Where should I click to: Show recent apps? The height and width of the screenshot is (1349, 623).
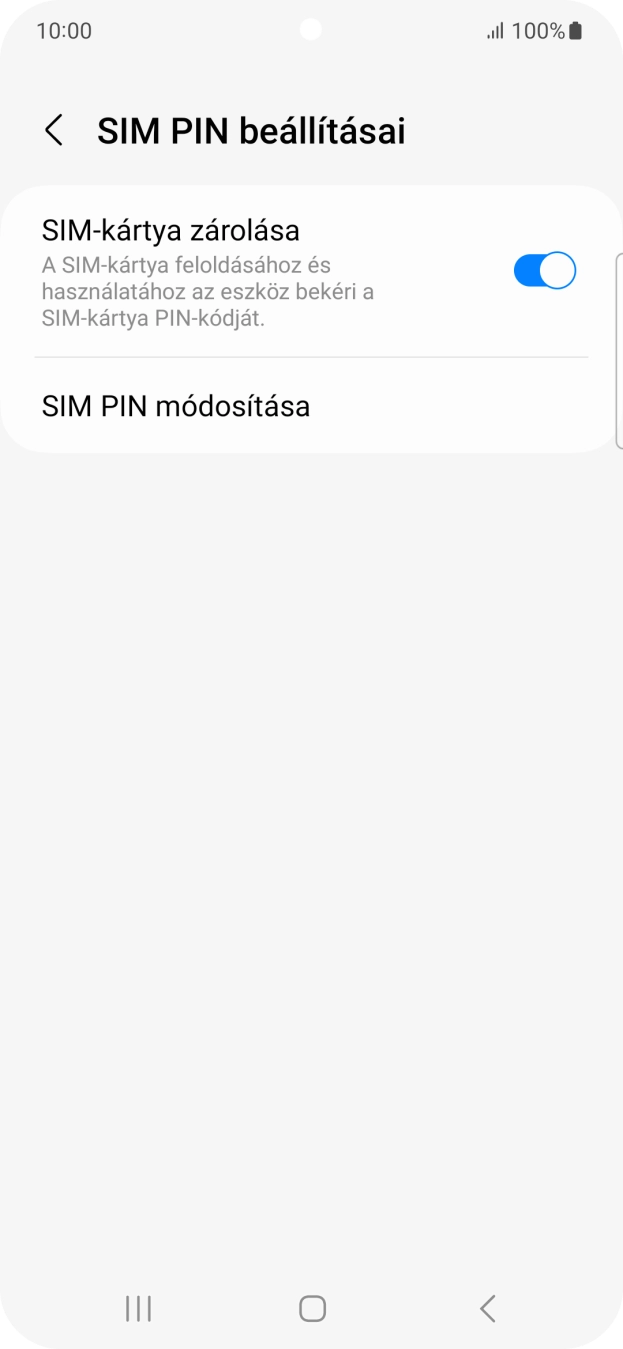(x=138, y=1308)
